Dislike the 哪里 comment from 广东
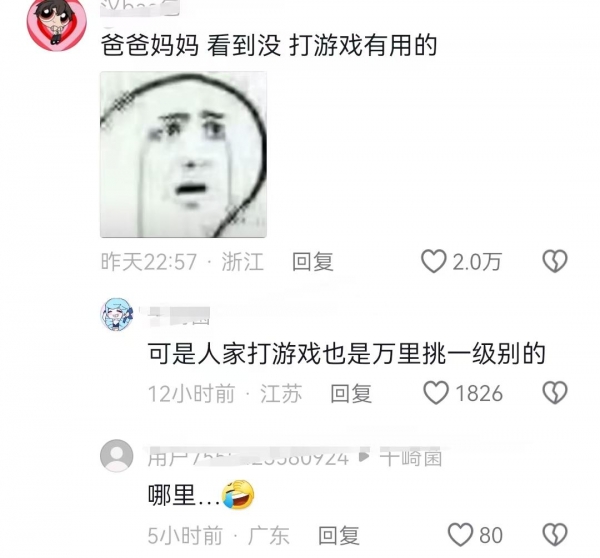Image resolution: width=600 pixels, height=558 pixels. 555,536
